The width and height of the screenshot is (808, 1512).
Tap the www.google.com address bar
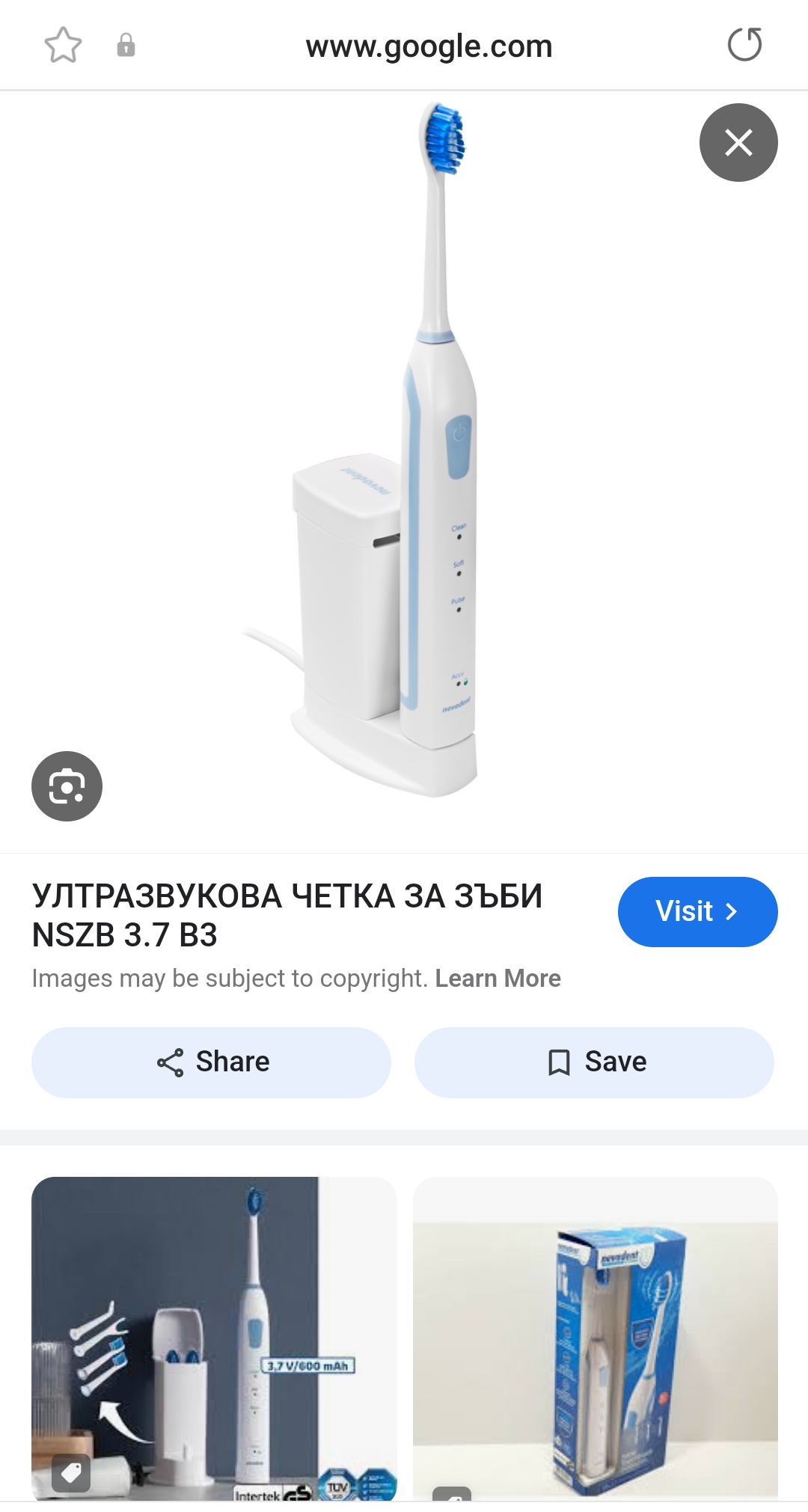tap(429, 46)
